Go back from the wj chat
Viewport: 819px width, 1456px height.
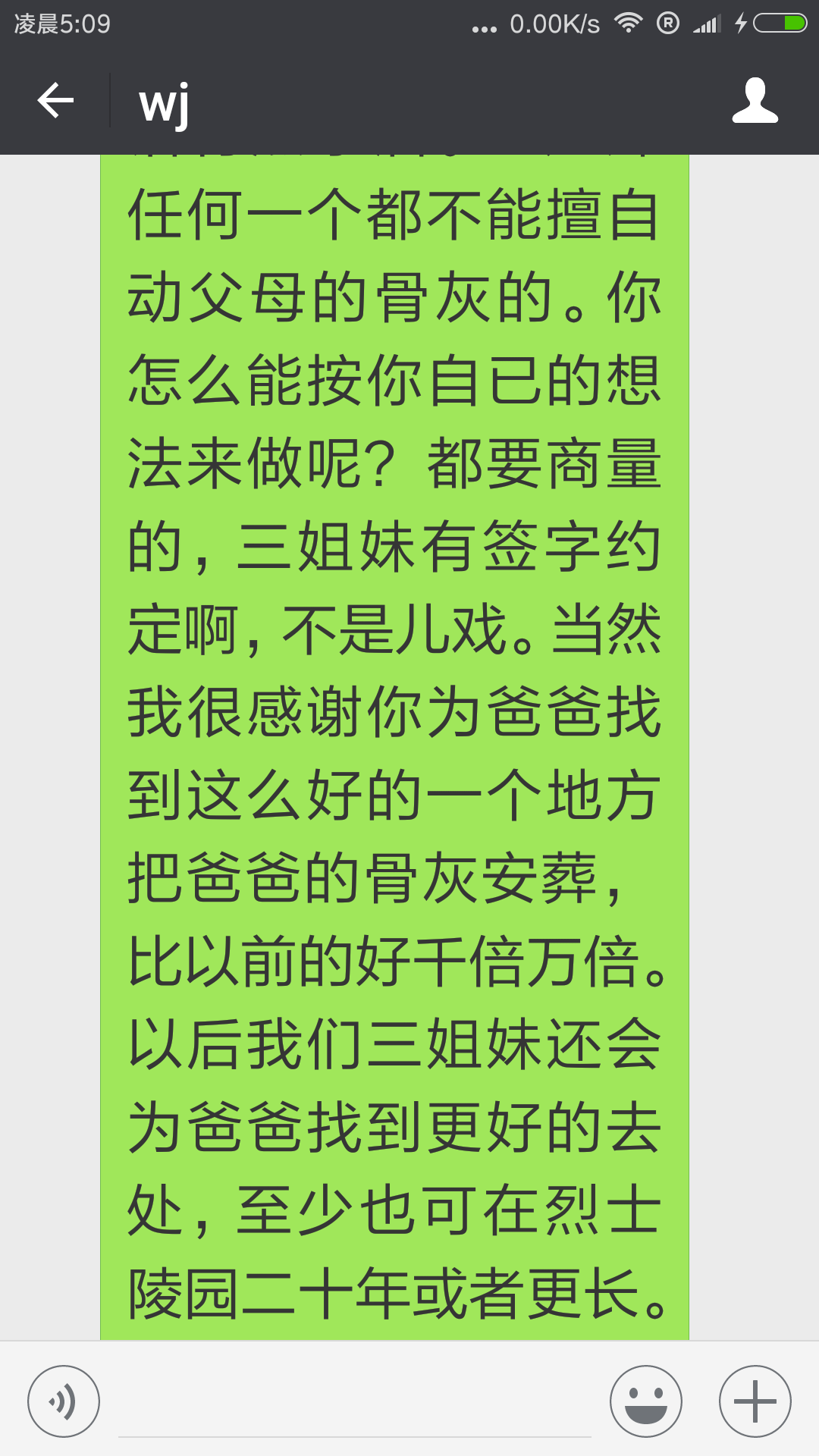55,101
